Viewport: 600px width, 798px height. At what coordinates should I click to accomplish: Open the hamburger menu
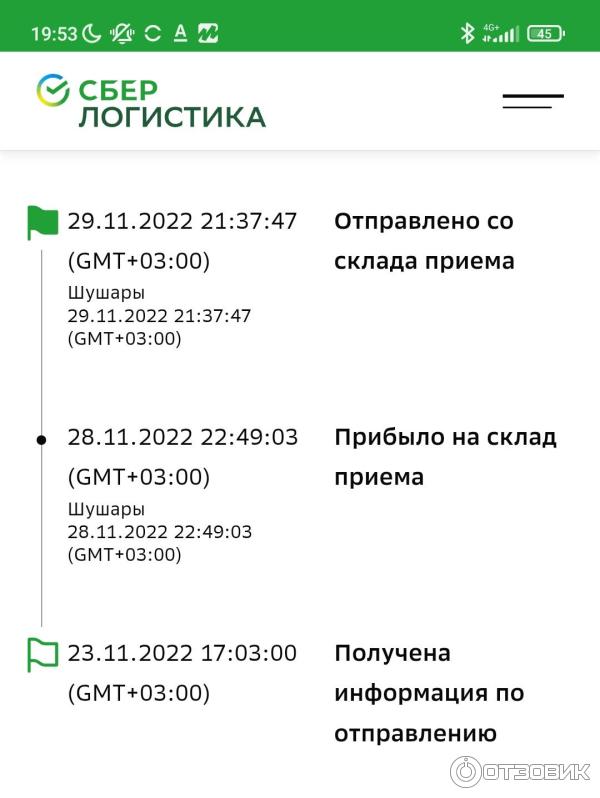point(533,101)
